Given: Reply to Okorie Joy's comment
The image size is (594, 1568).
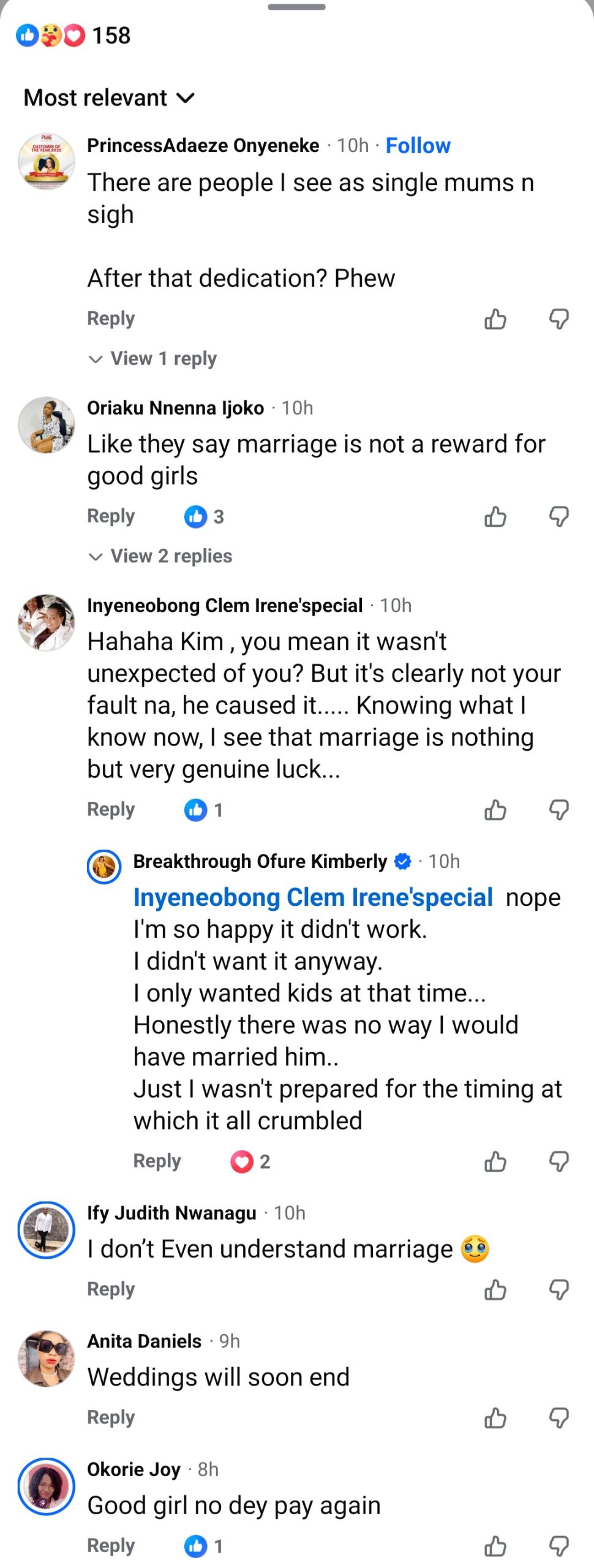Looking at the screenshot, I should coord(111,1545).
